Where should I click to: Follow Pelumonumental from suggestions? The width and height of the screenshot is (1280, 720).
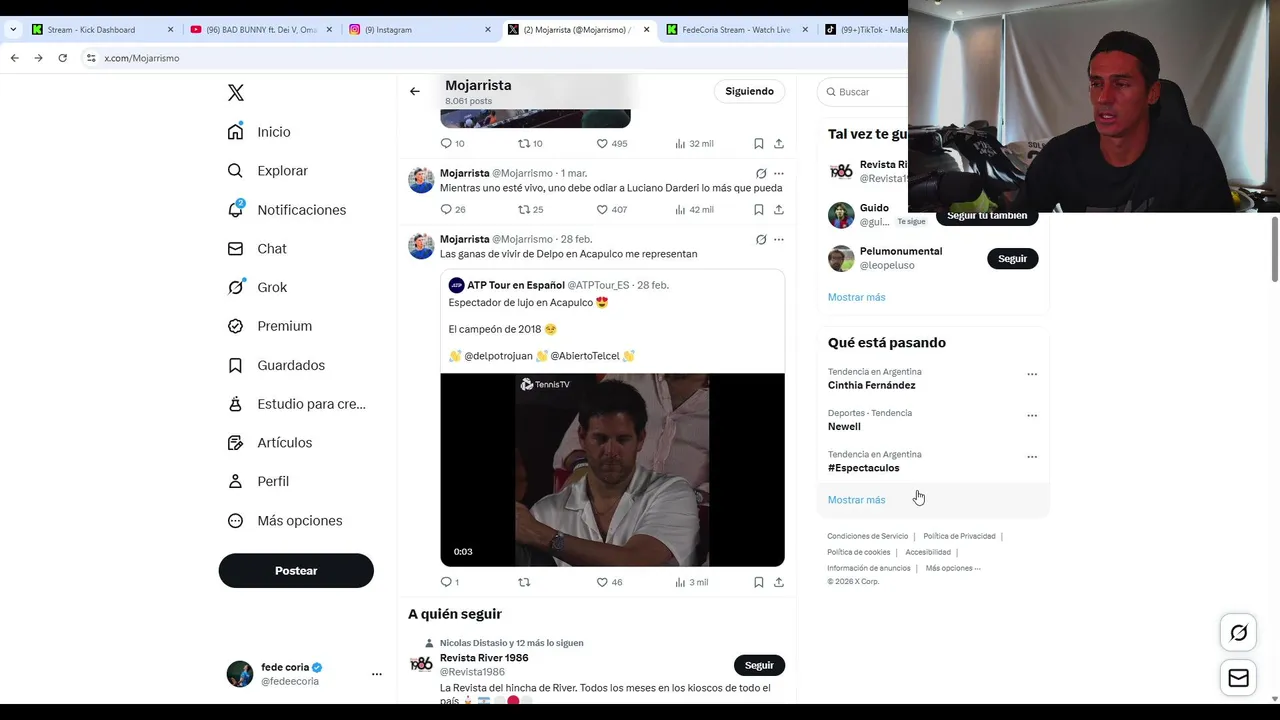pyautogui.click(x=1012, y=258)
